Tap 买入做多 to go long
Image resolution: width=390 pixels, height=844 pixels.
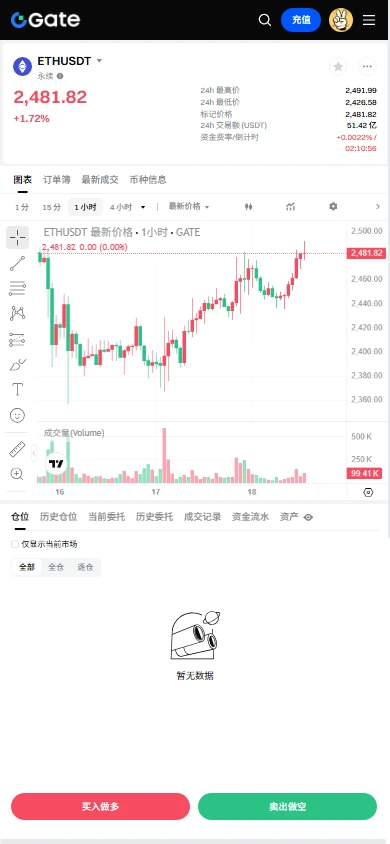(101, 806)
